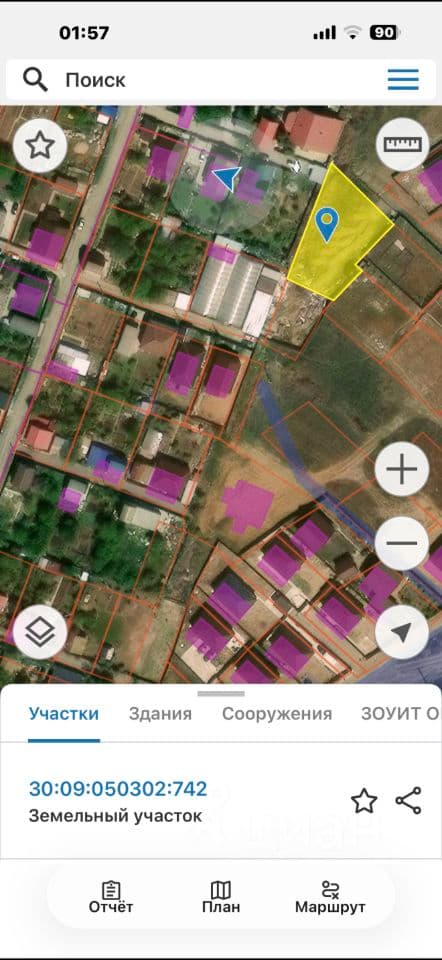
Task: Share the parcel 30:09:050302:742
Action: click(x=408, y=801)
